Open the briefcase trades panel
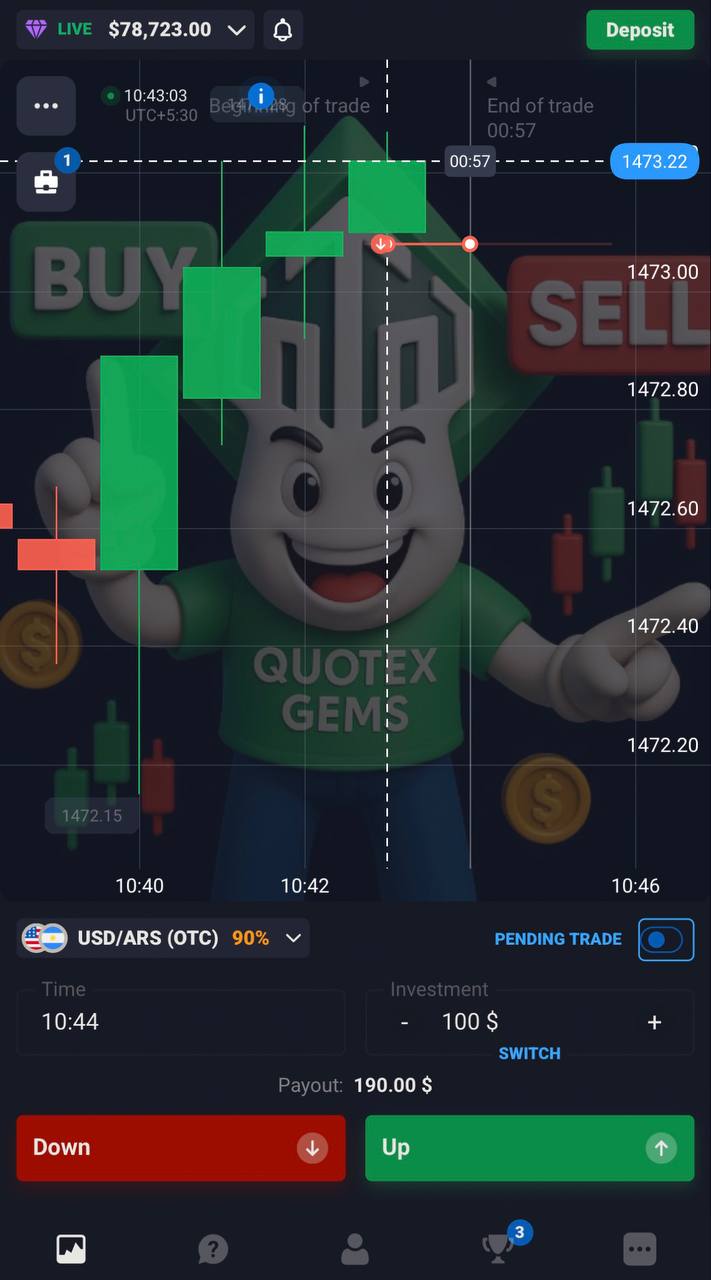The image size is (711, 1280). click(46, 182)
